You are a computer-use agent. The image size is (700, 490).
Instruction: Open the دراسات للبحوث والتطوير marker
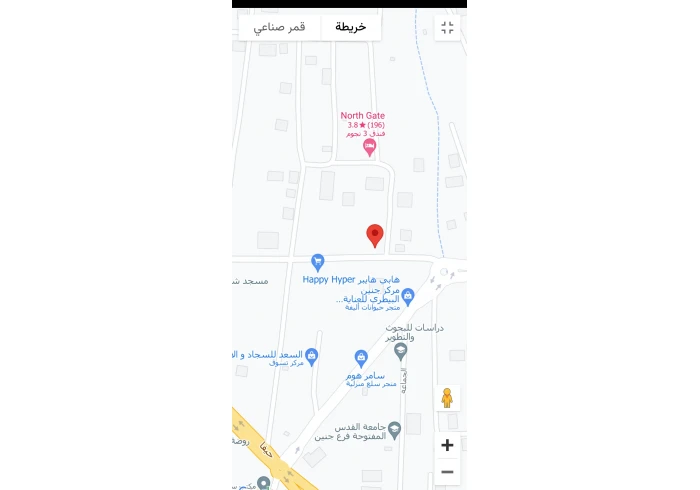pyautogui.click(x=400, y=349)
